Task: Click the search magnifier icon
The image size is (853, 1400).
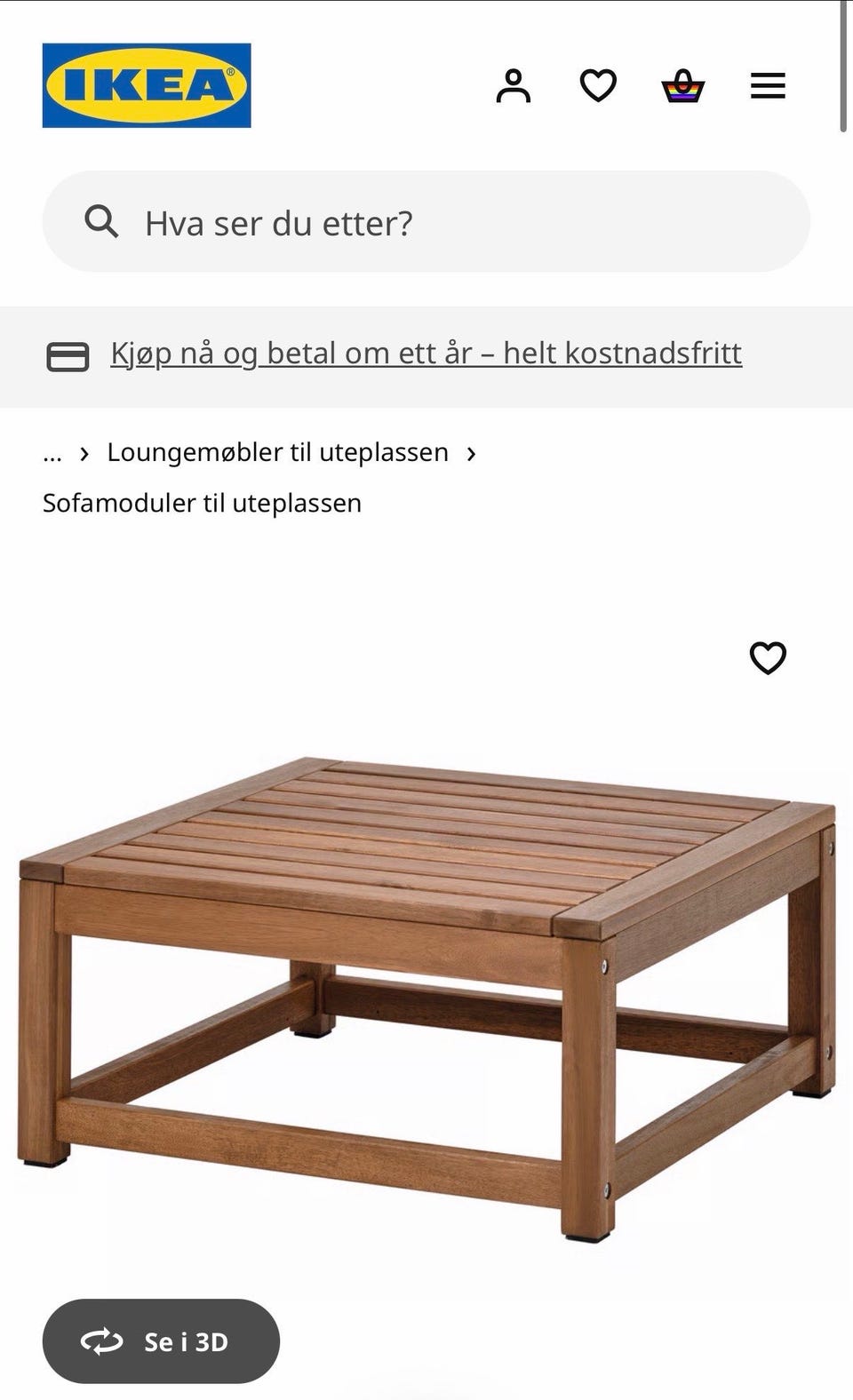Action: tap(104, 222)
